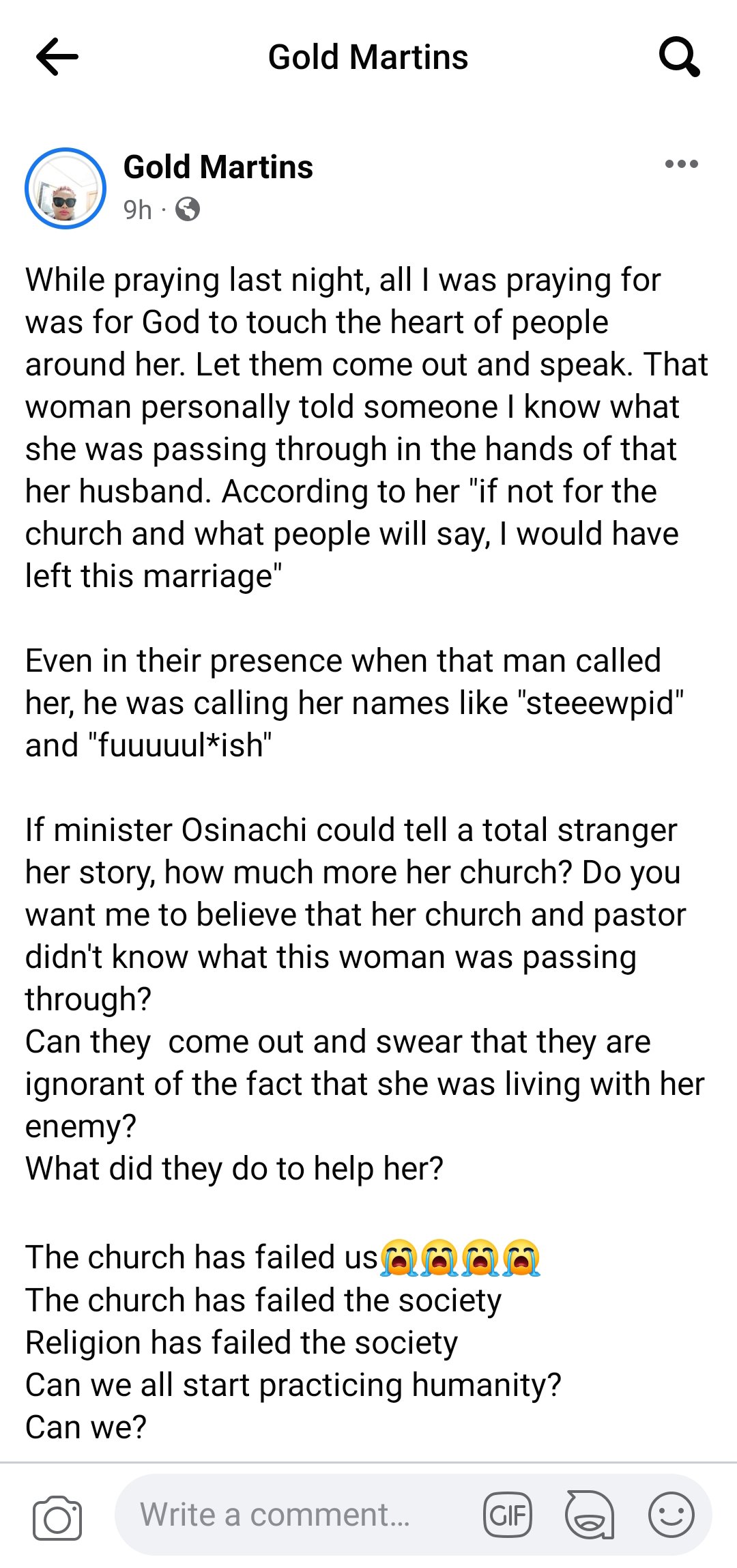This screenshot has width=737, height=1568.
Task: Open Gold Martins' profile picture
Action: tap(66, 188)
